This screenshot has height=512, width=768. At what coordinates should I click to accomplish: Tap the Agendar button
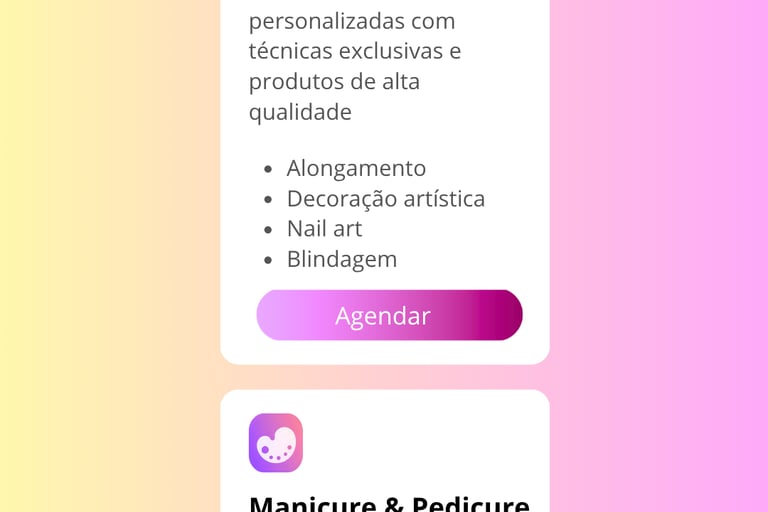[x=389, y=316]
